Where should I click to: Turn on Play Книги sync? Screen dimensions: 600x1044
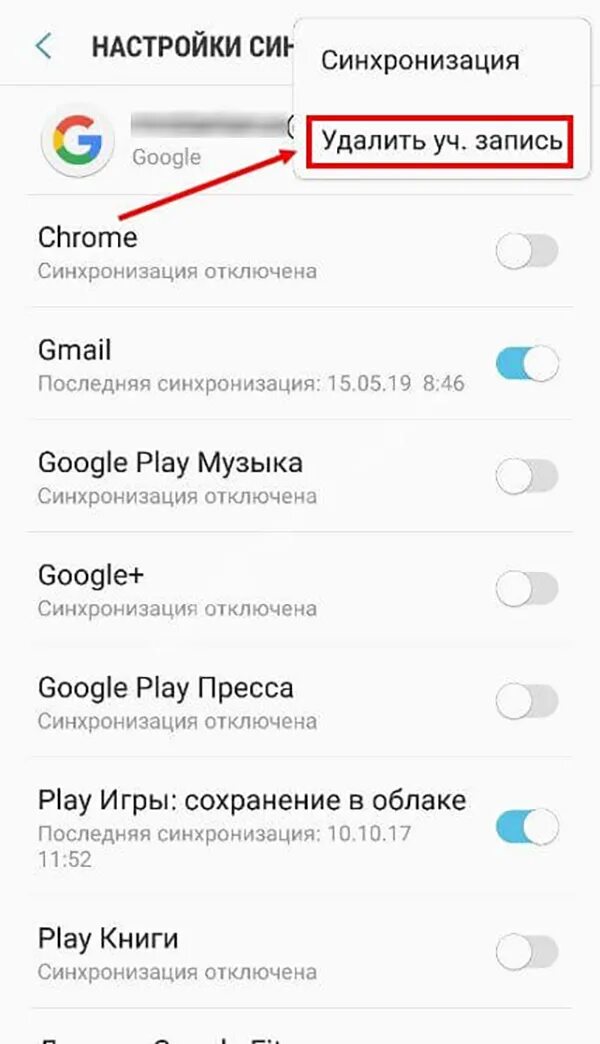point(527,953)
